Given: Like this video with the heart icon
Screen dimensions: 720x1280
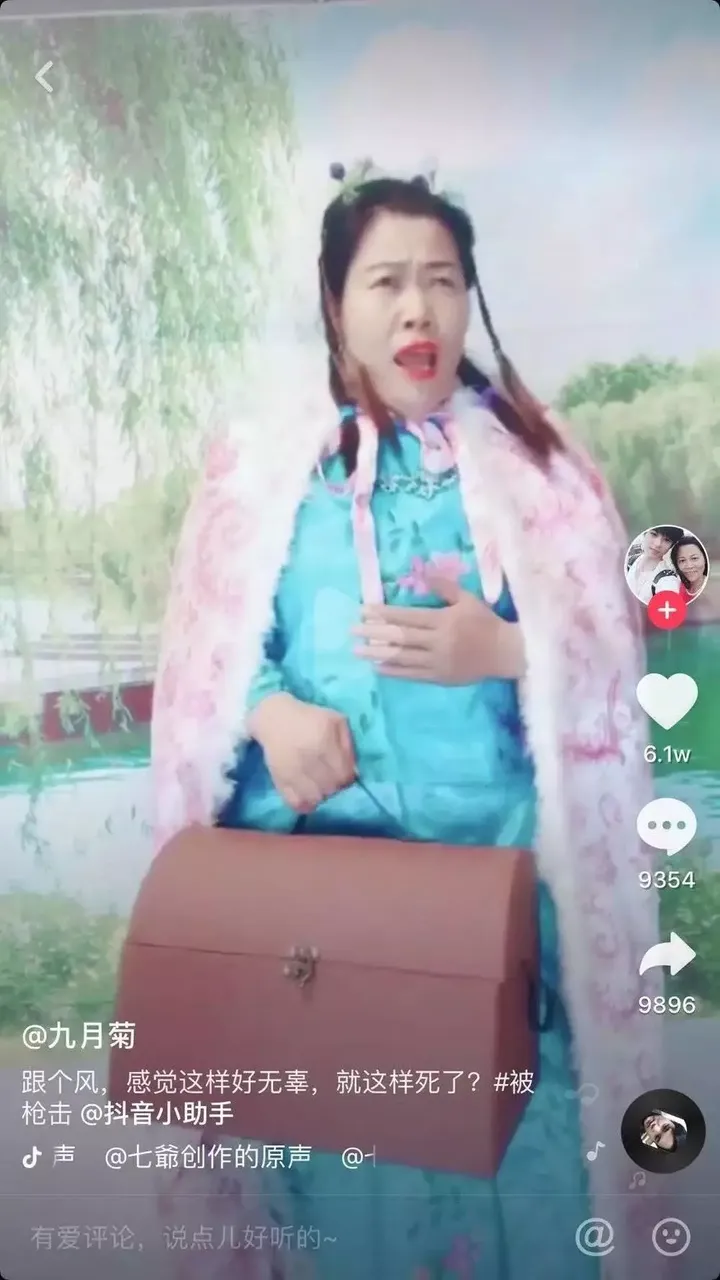Looking at the screenshot, I should pos(667,701).
